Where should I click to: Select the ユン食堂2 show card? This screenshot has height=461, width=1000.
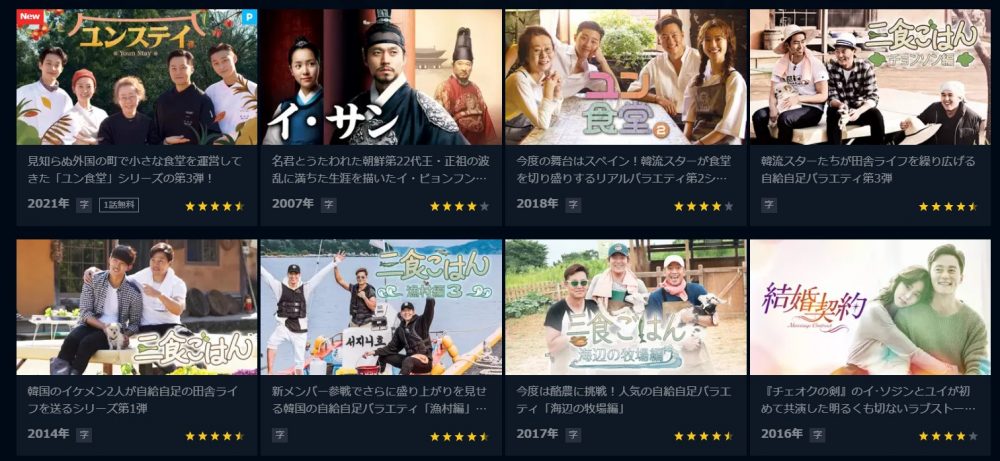tap(625, 78)
